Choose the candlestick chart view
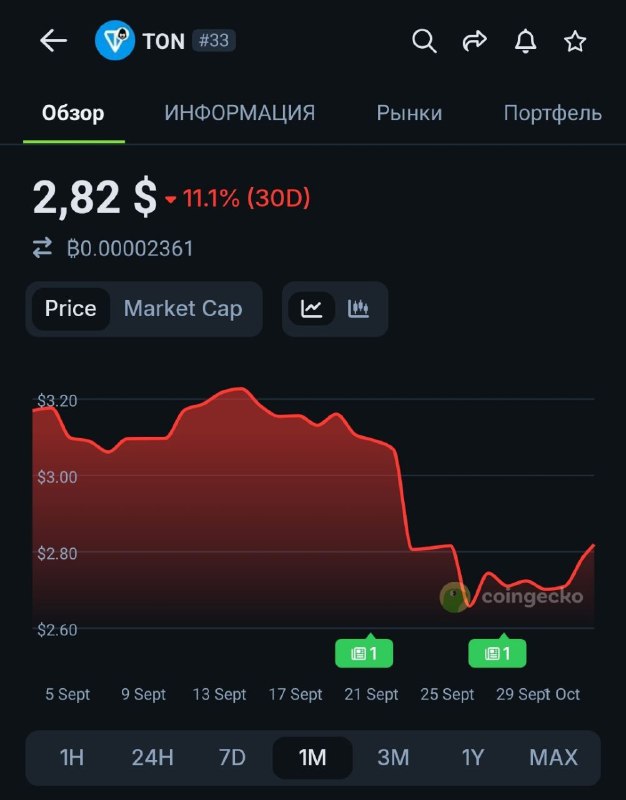 [358, 308]
